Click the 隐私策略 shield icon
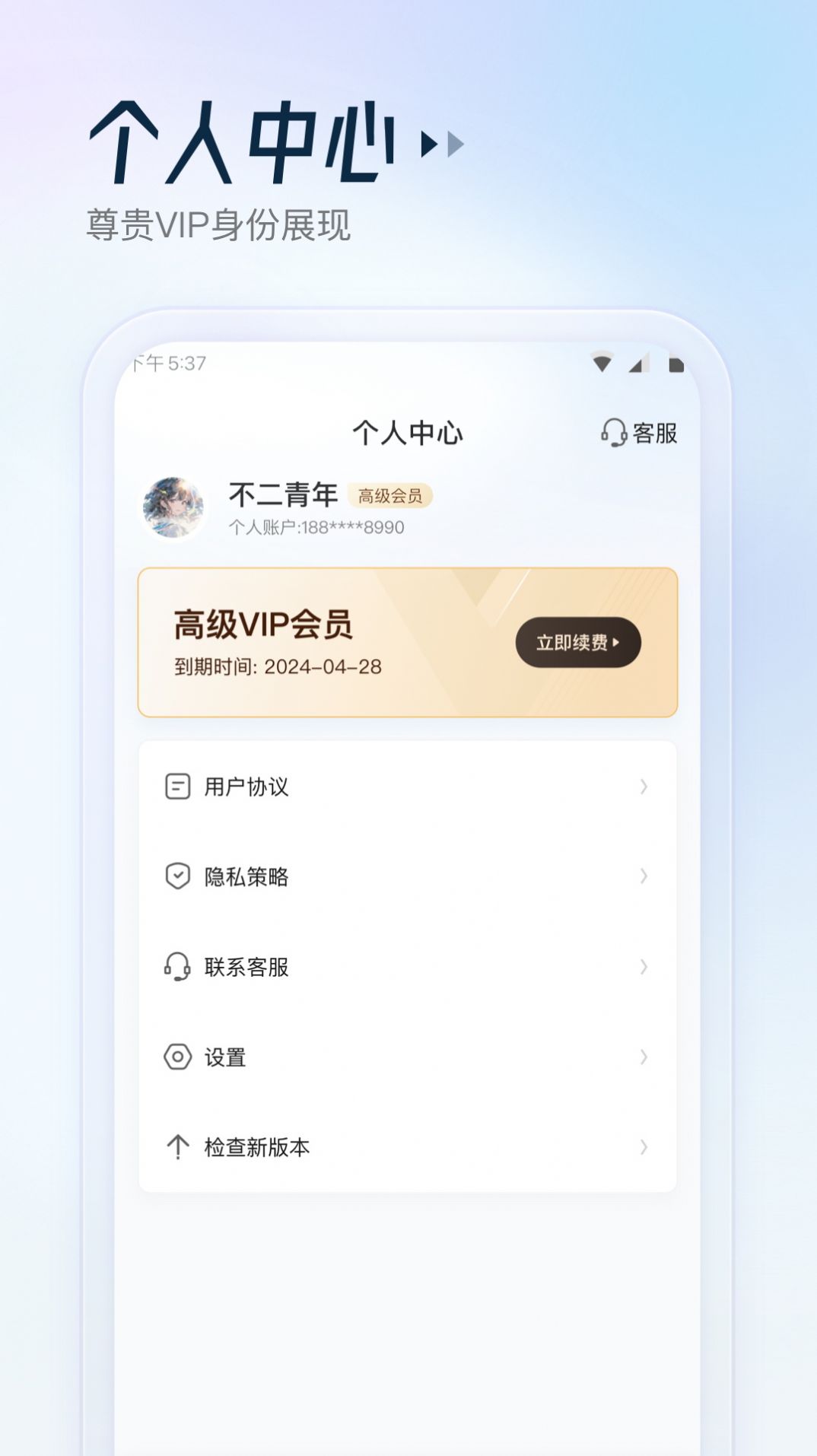 (176, 877)
